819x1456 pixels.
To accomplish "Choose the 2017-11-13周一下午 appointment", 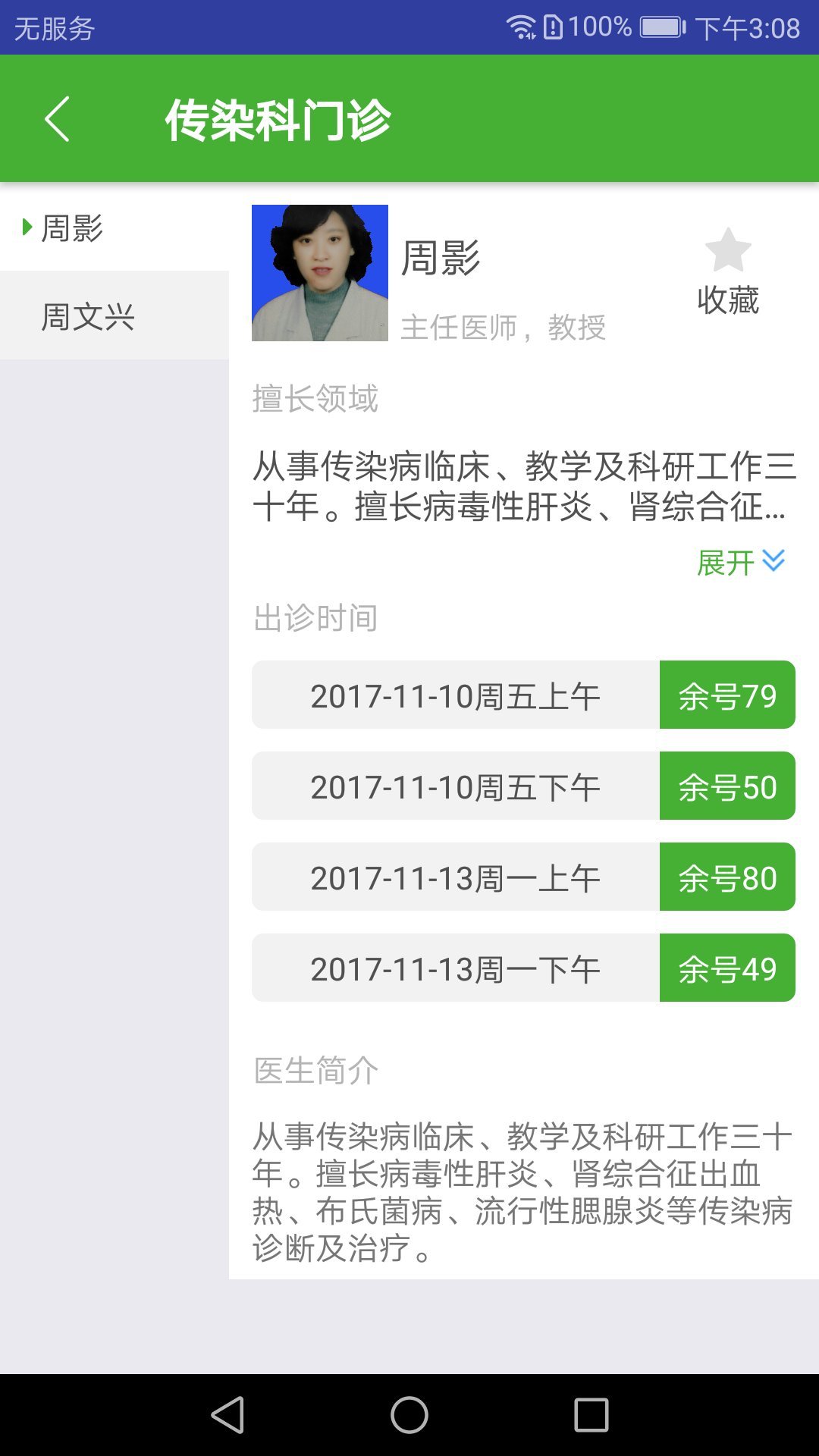I will point(523,968).
